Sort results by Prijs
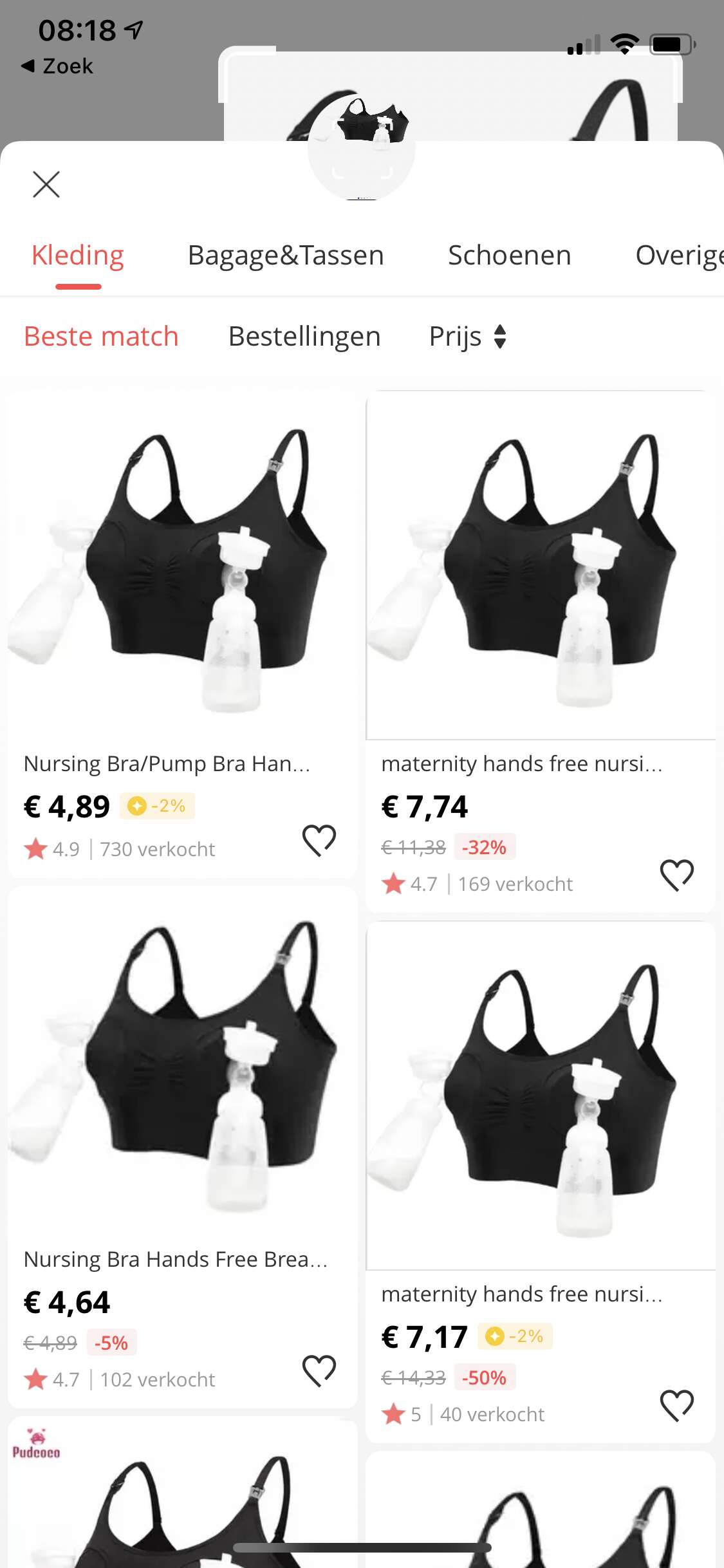 (468, 337)
